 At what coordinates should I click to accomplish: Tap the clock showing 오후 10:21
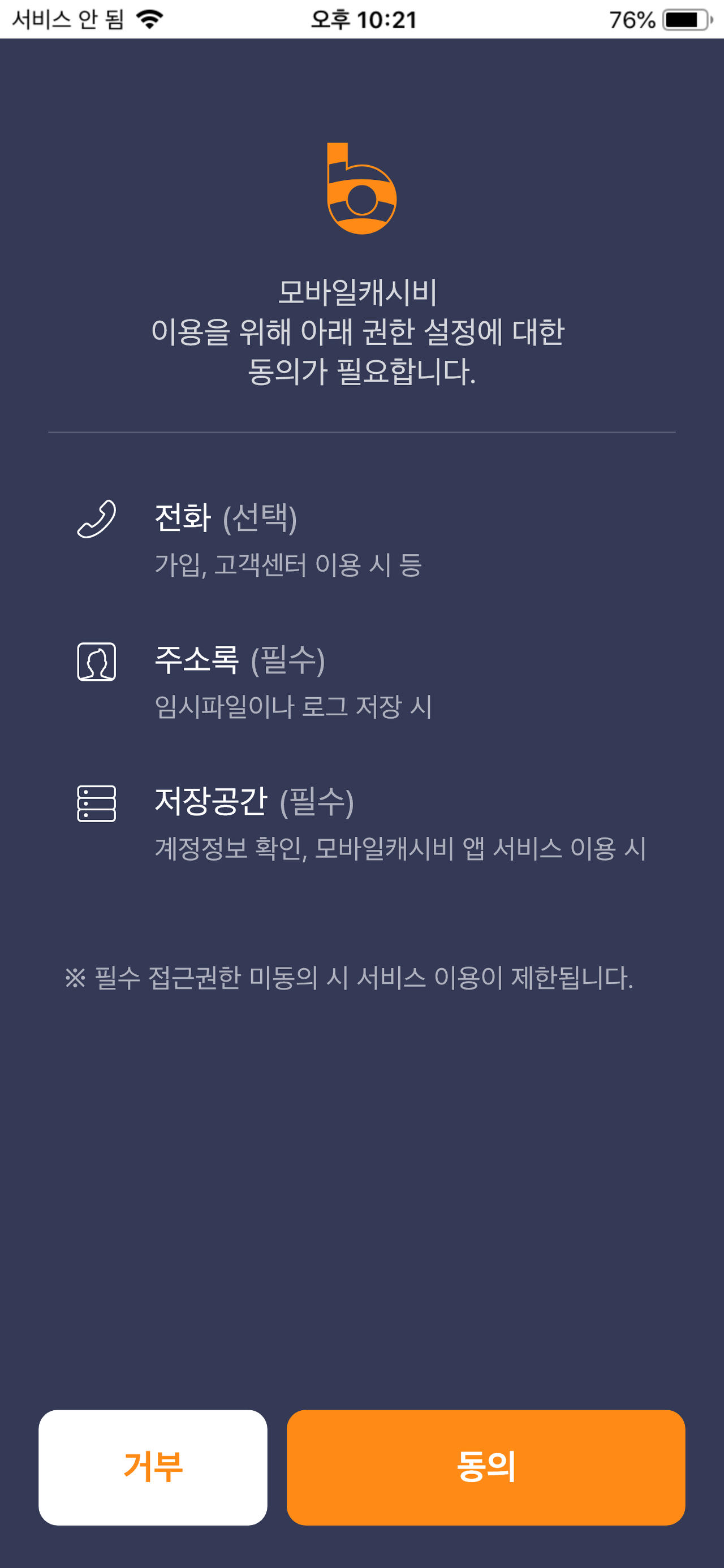[x=361, y=19]
